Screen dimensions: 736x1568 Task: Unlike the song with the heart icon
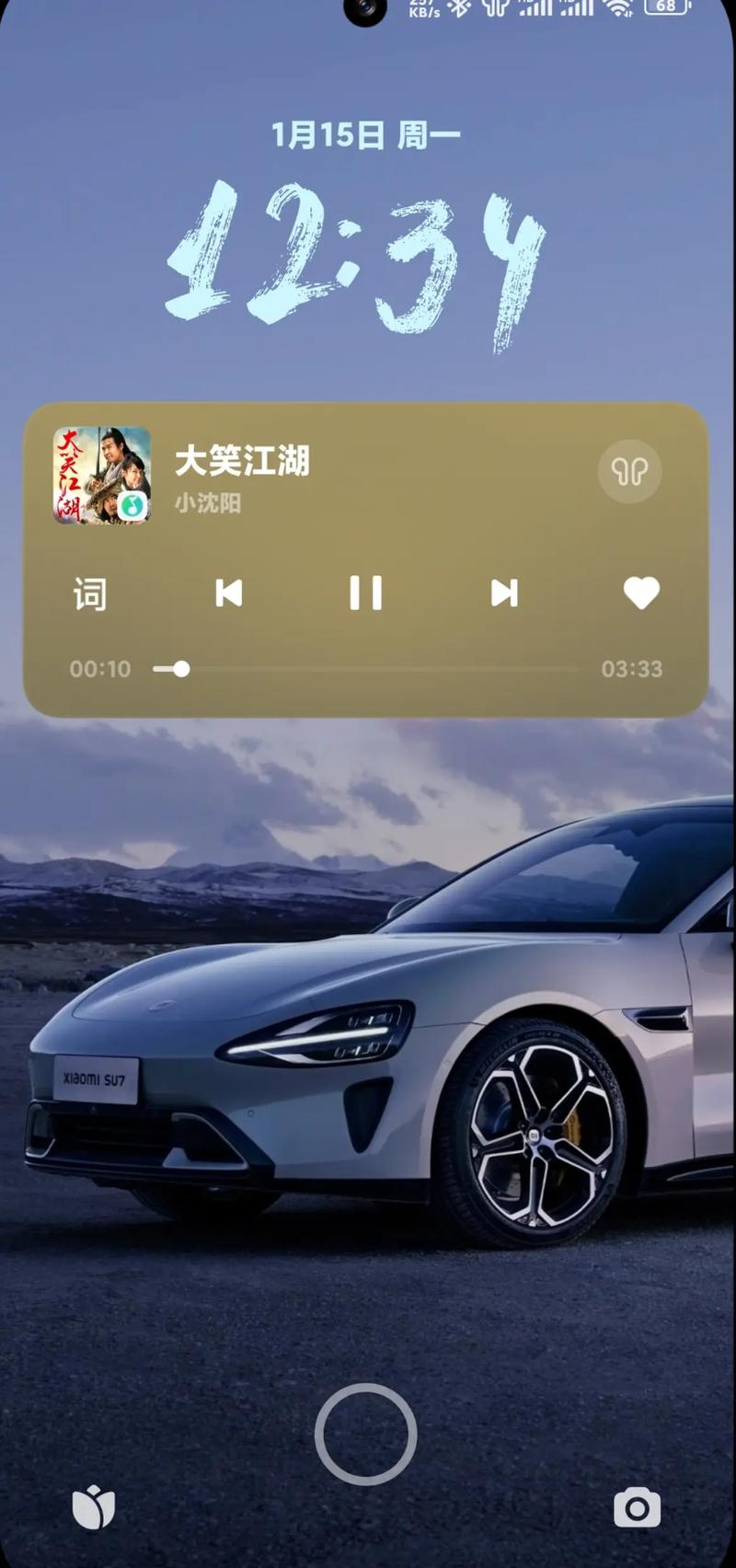pos(641,594)
